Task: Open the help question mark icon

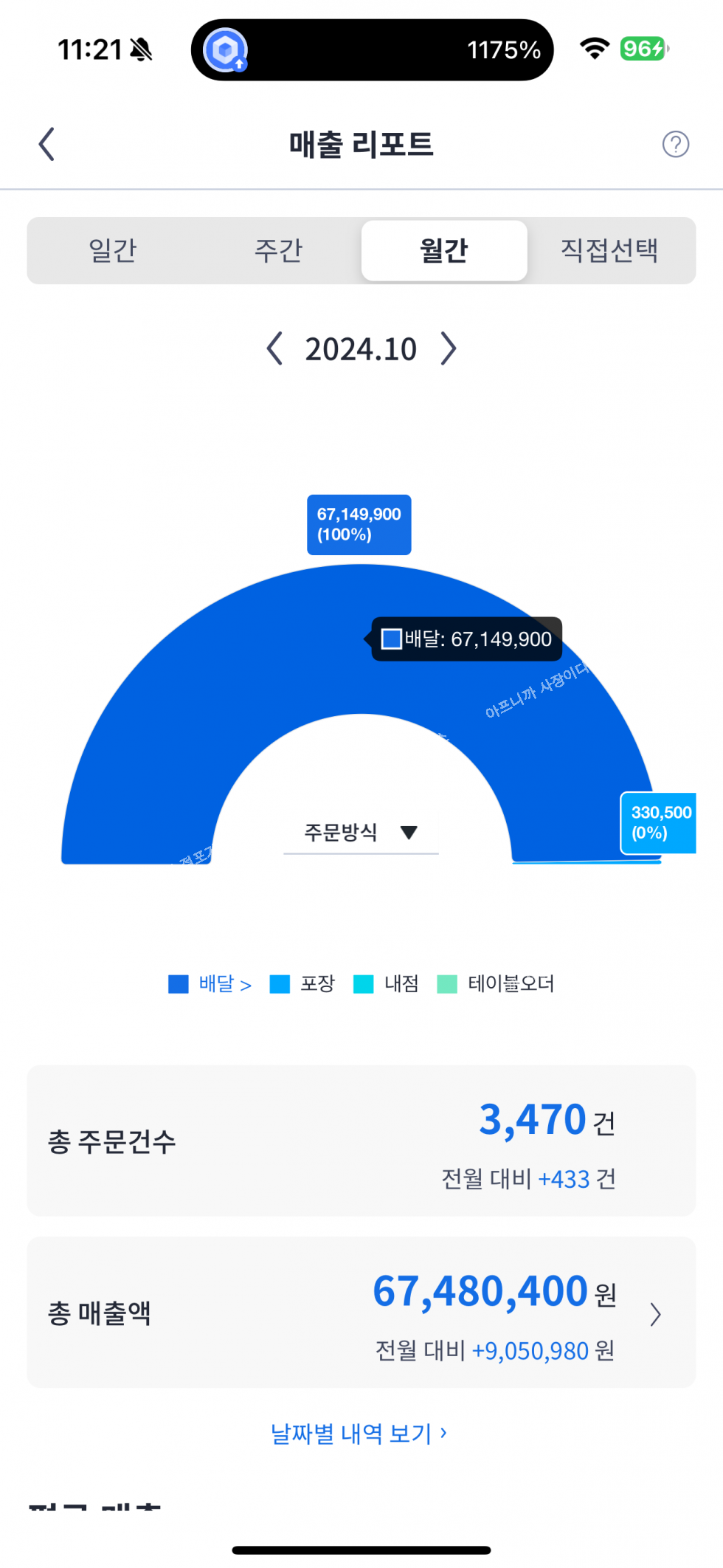Action: [x=675, y=144]
